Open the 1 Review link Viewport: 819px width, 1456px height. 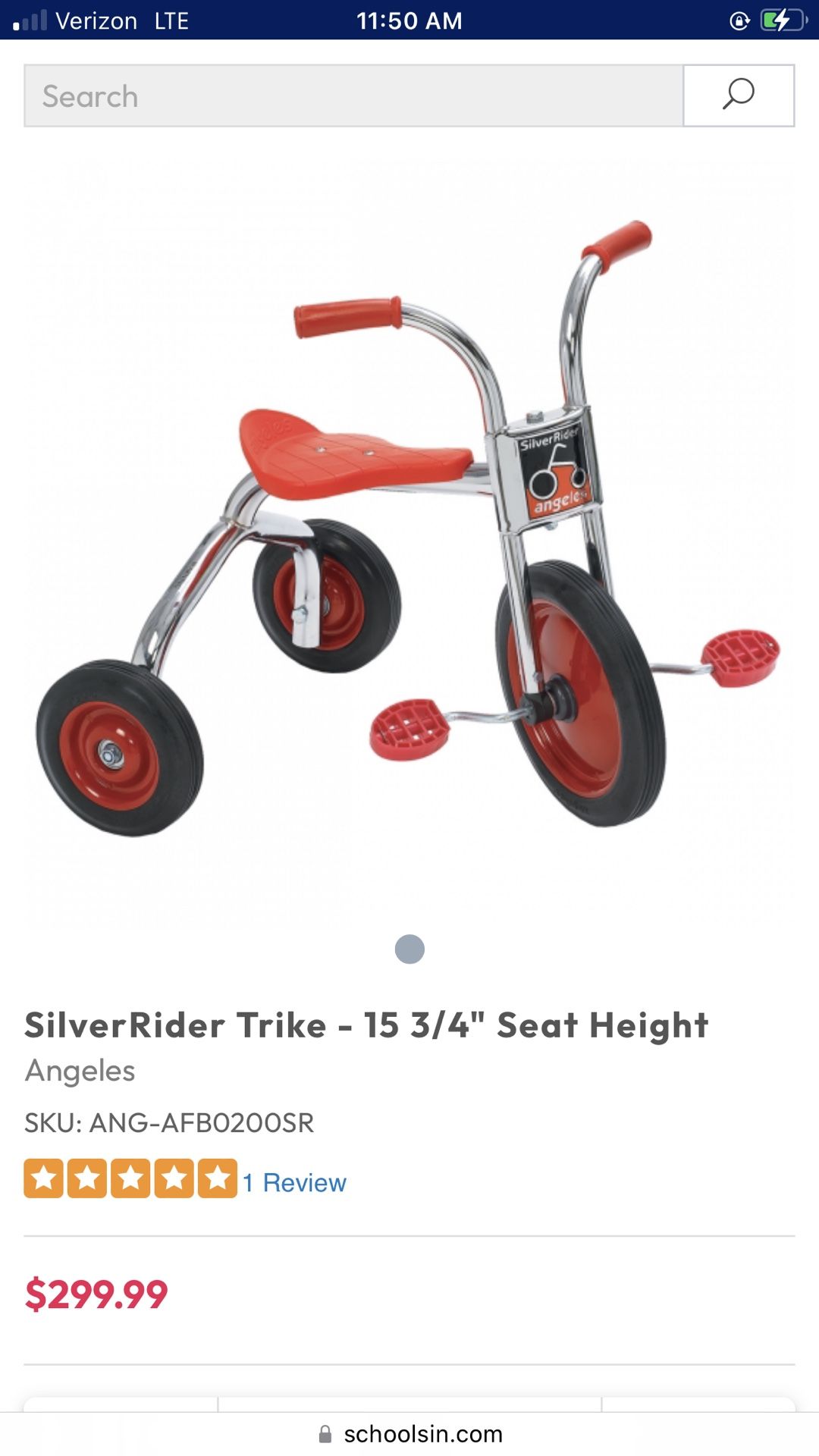click(294, 1182)
